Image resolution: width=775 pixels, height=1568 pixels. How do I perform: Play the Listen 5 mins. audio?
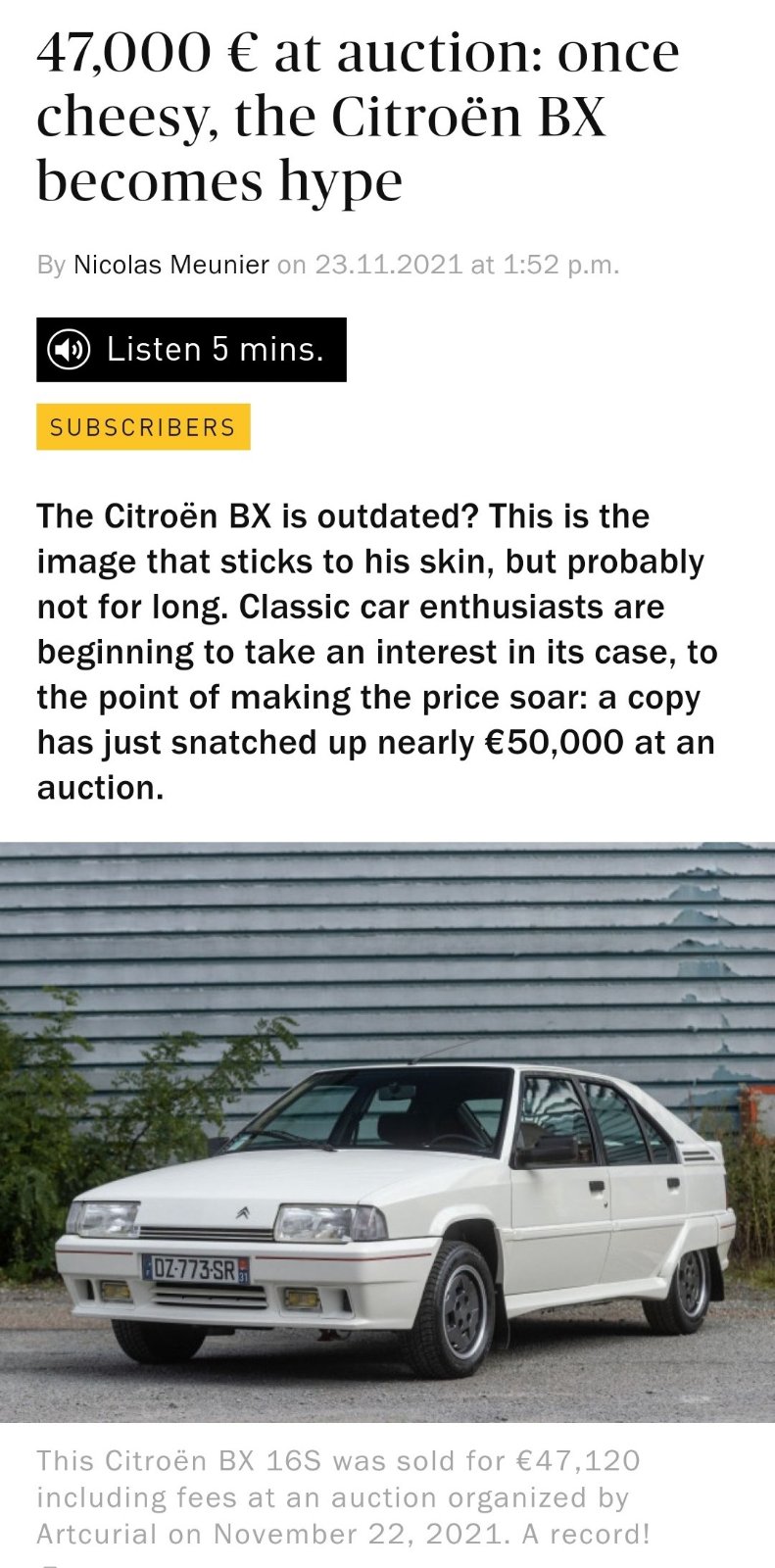(191, 350)
